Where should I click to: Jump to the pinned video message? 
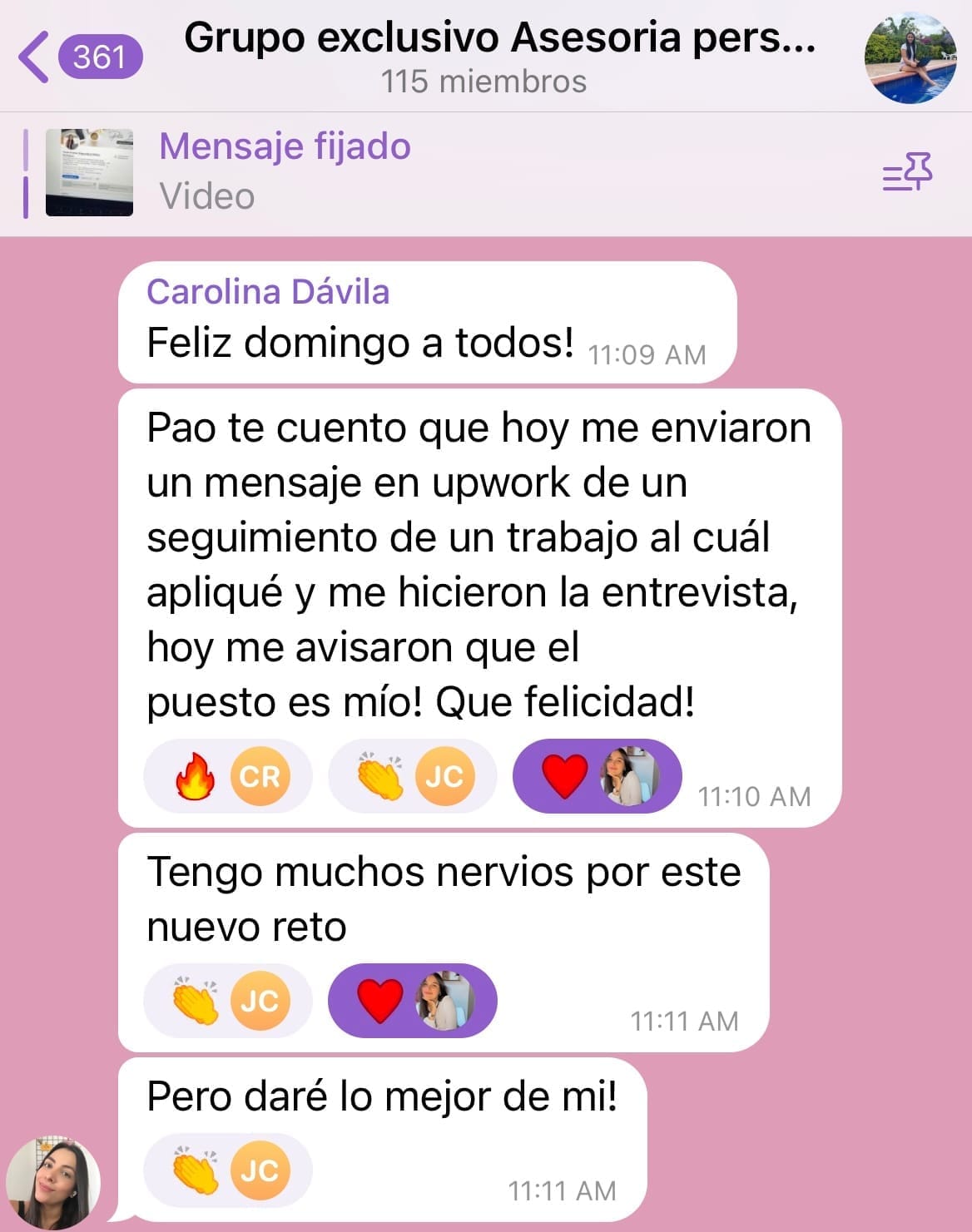(283, 172)
